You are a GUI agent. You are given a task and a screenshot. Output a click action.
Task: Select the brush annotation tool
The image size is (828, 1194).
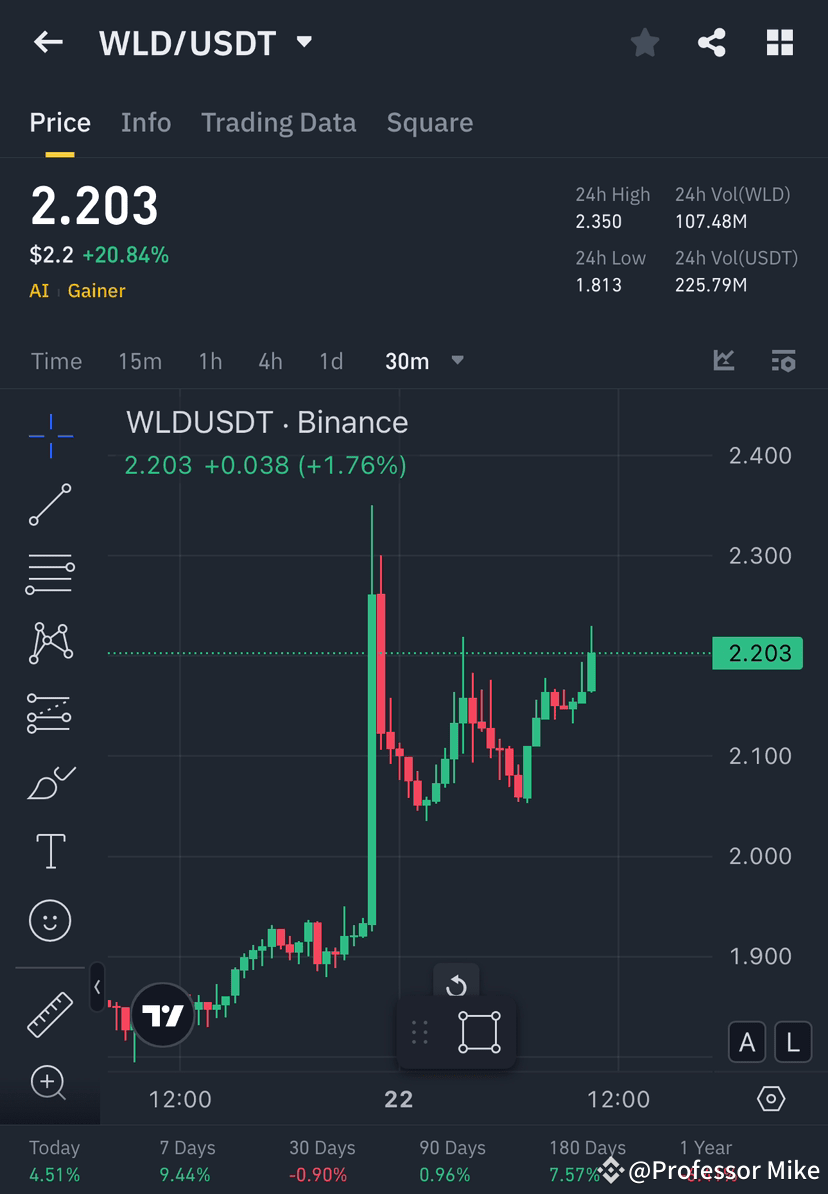pos(50,781)
